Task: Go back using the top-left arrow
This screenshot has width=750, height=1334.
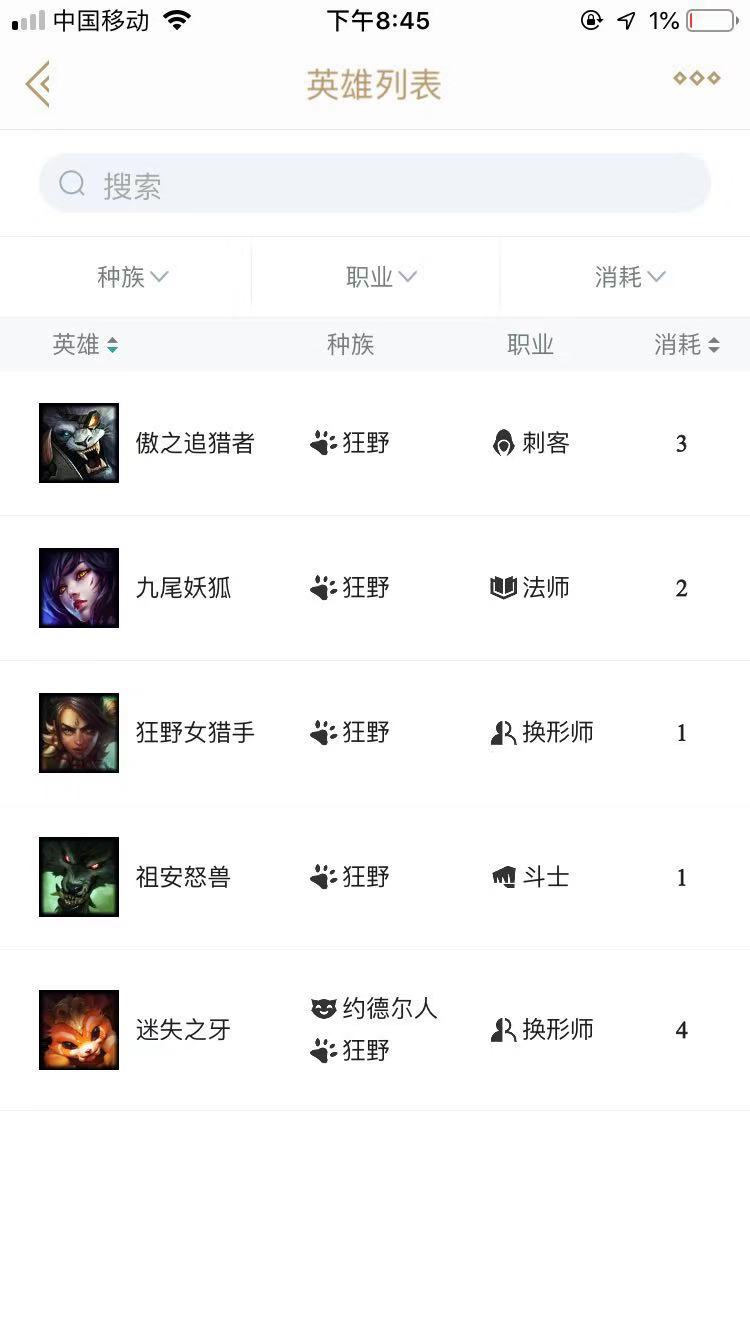Action: tap(38, 84)
